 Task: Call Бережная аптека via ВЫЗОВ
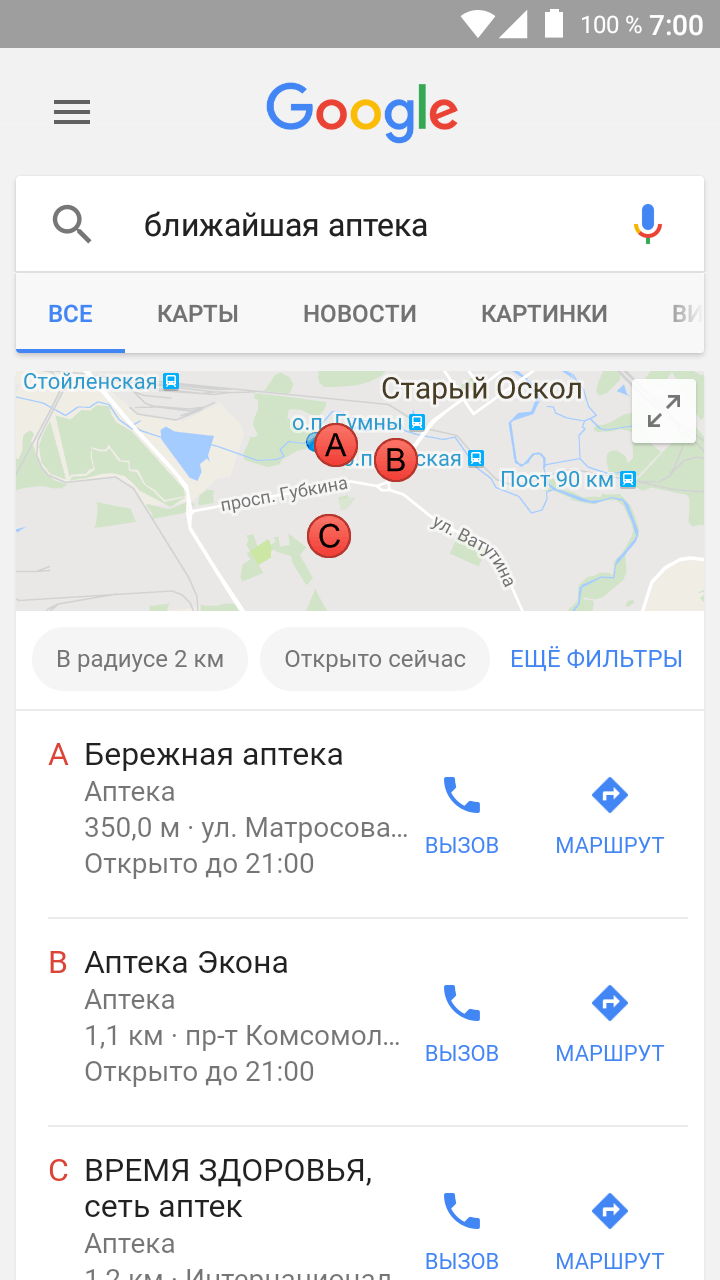click(462, 816)
